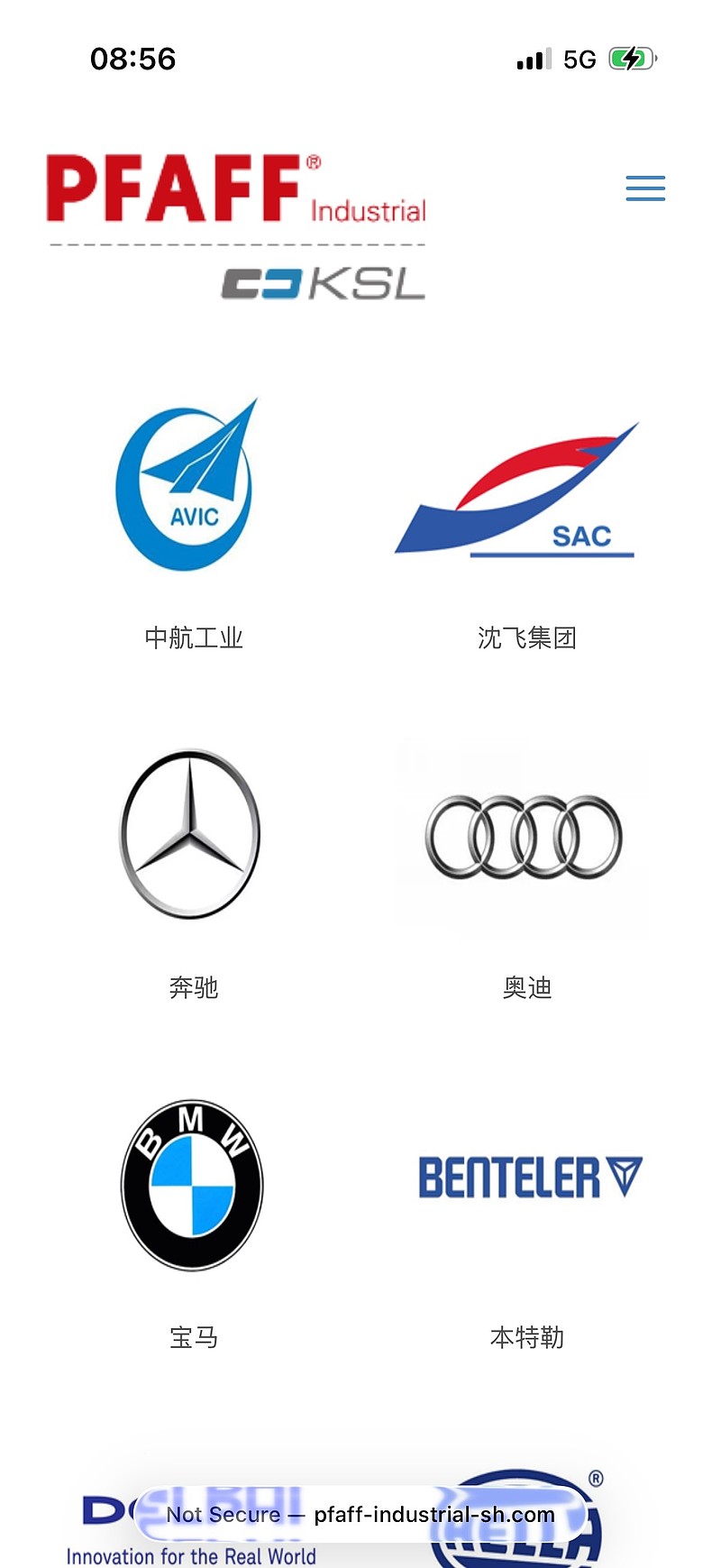Image resolution: width=721 pixels, height=1568 pixels.
Task: Click the AVIC aviation logo
Action: point(189,487)
